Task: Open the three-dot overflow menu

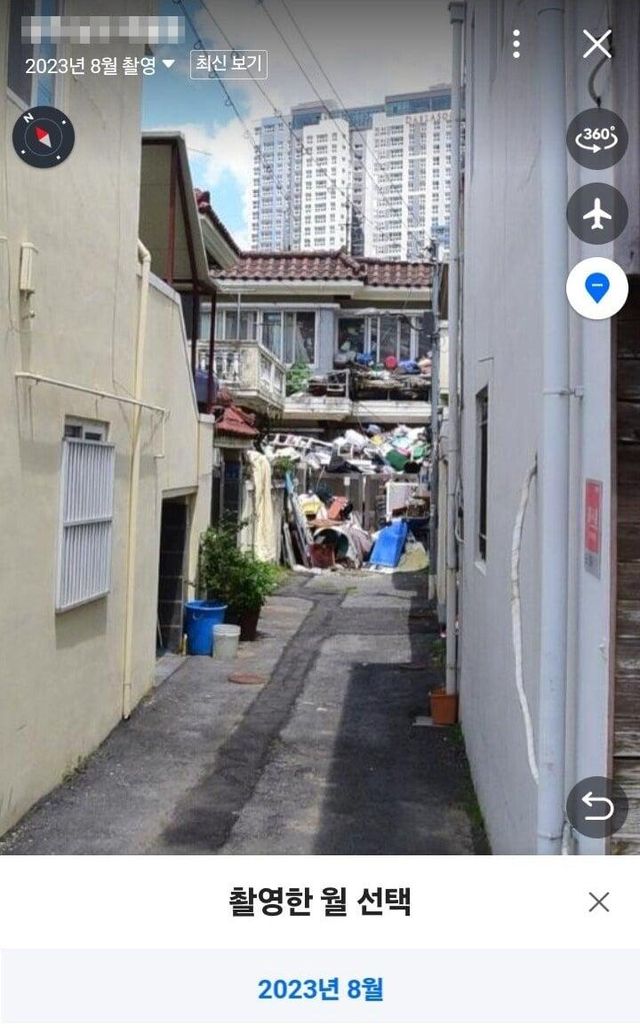Action: pos(517,44)
